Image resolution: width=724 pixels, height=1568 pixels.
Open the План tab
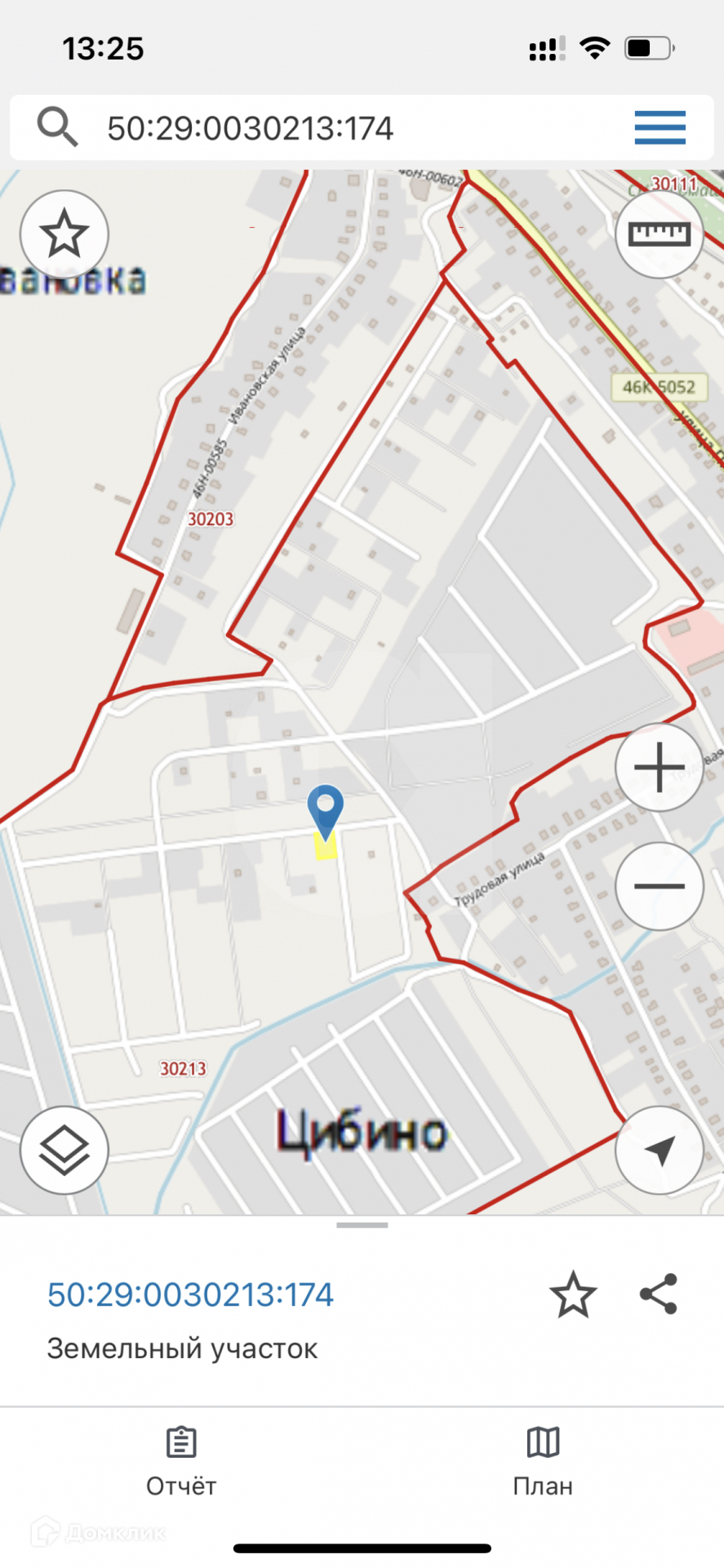pos(543,1462)
